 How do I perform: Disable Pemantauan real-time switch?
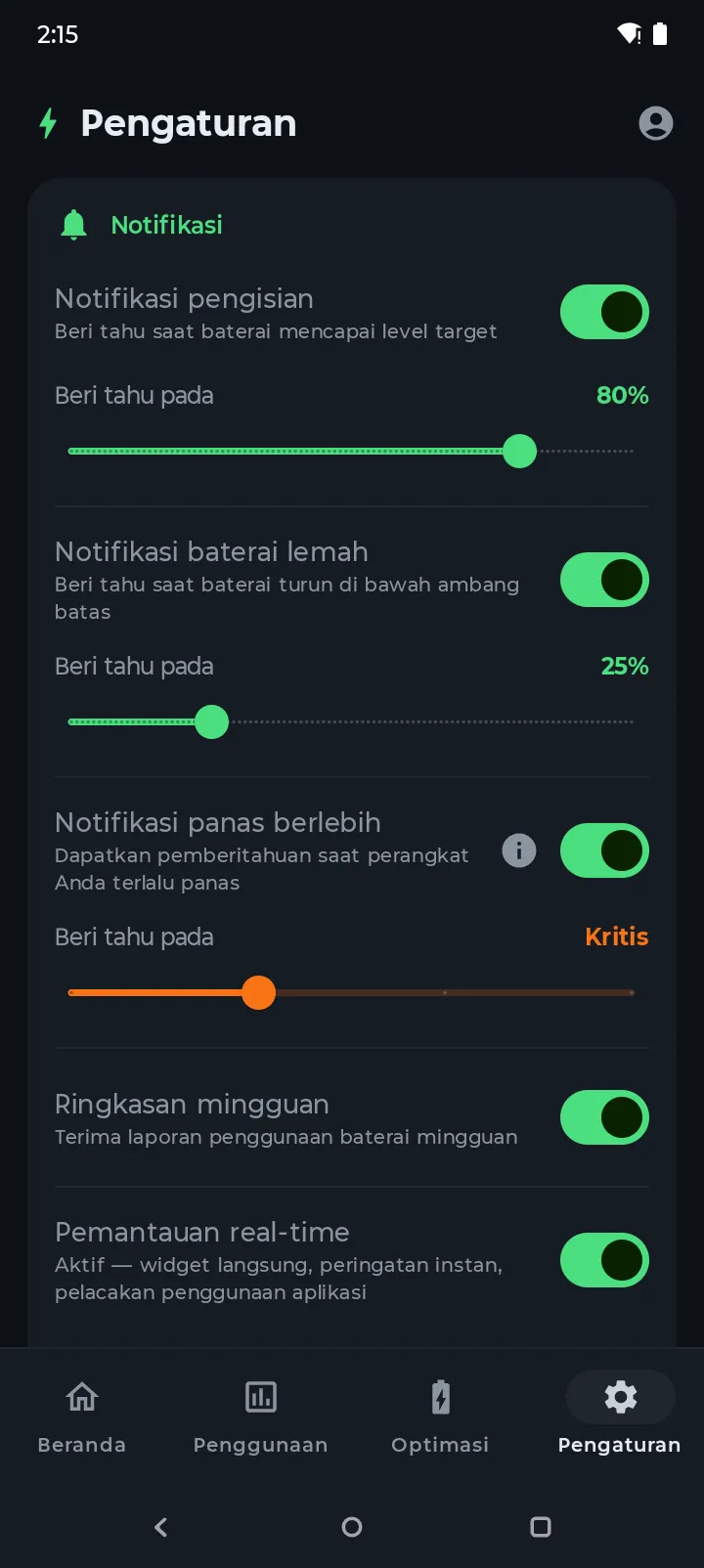click(x=604, y=1260)
